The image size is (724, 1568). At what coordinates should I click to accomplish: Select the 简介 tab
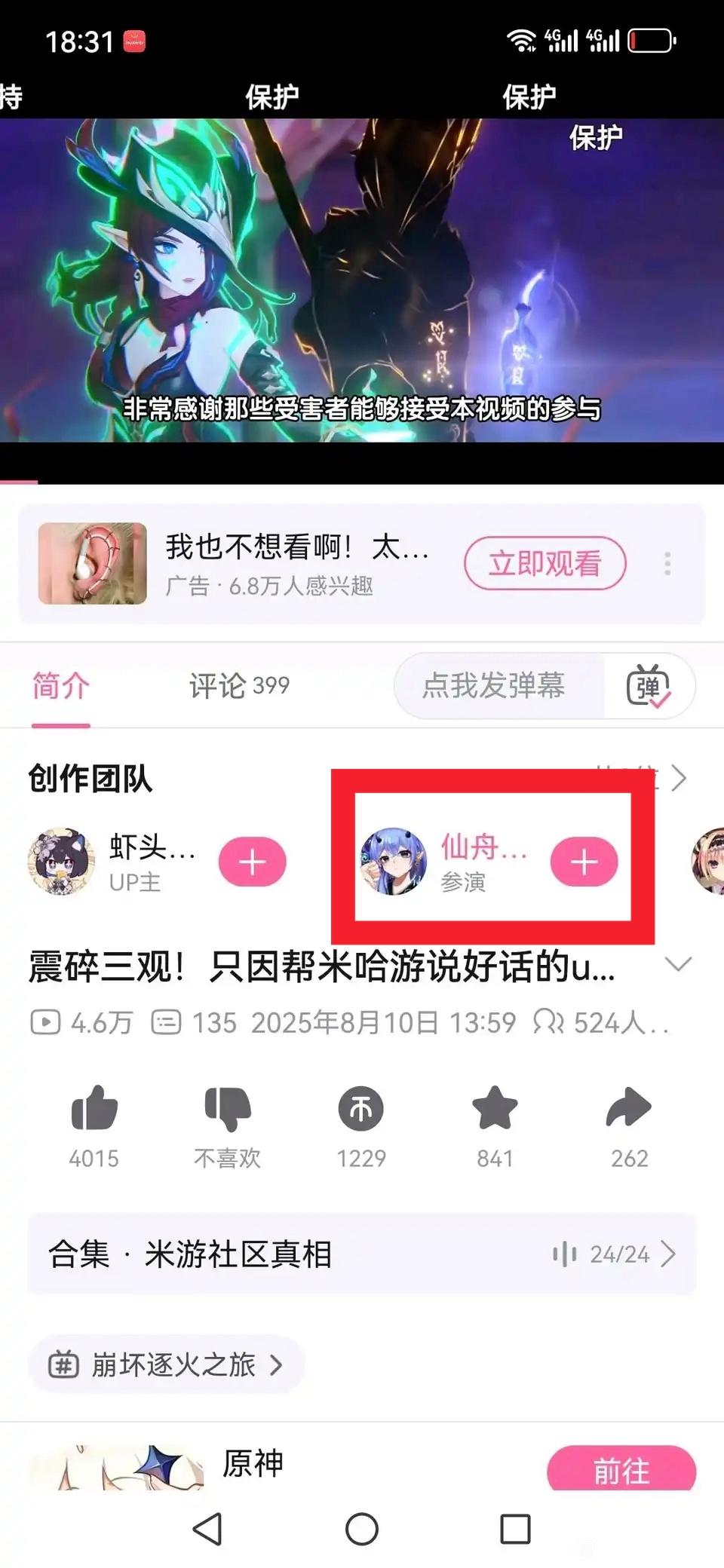click(x=60, y=685)
